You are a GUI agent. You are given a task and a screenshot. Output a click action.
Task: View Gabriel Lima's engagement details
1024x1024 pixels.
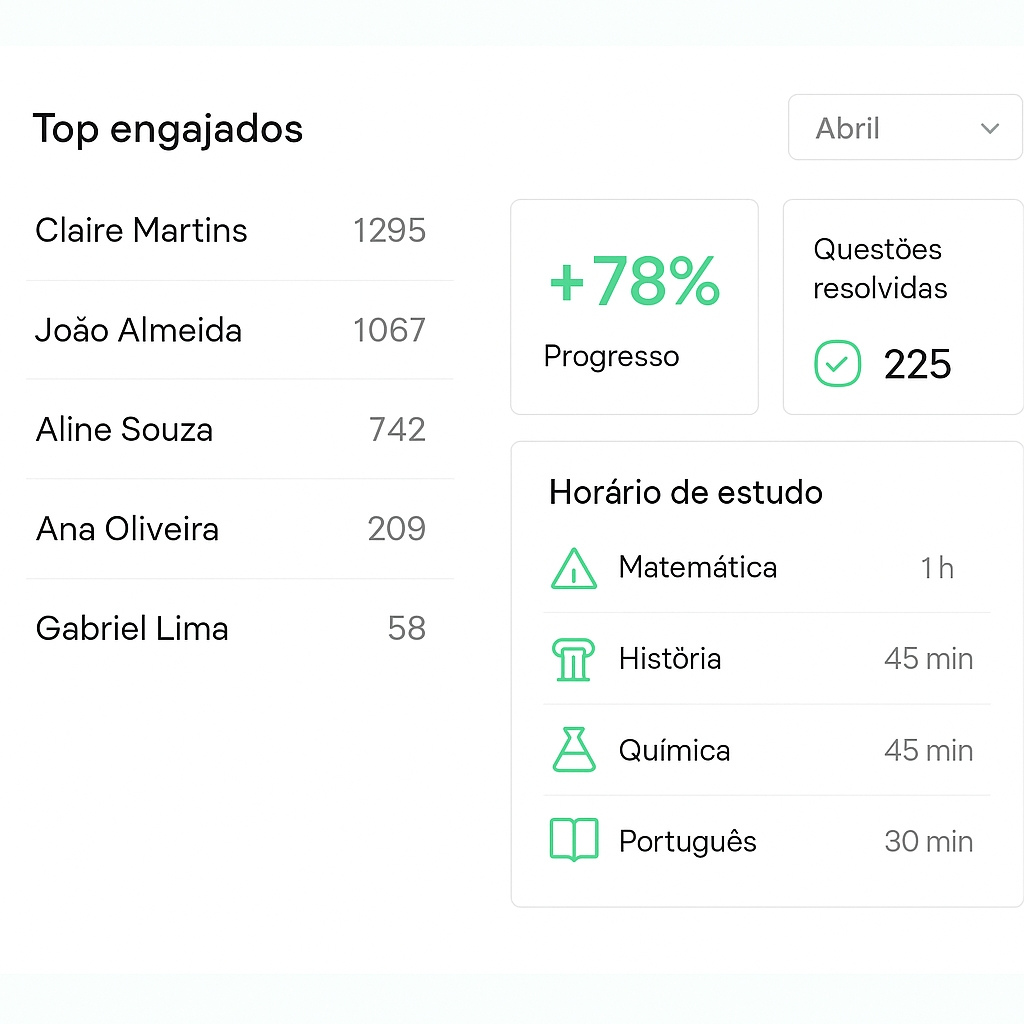(232, 629)
